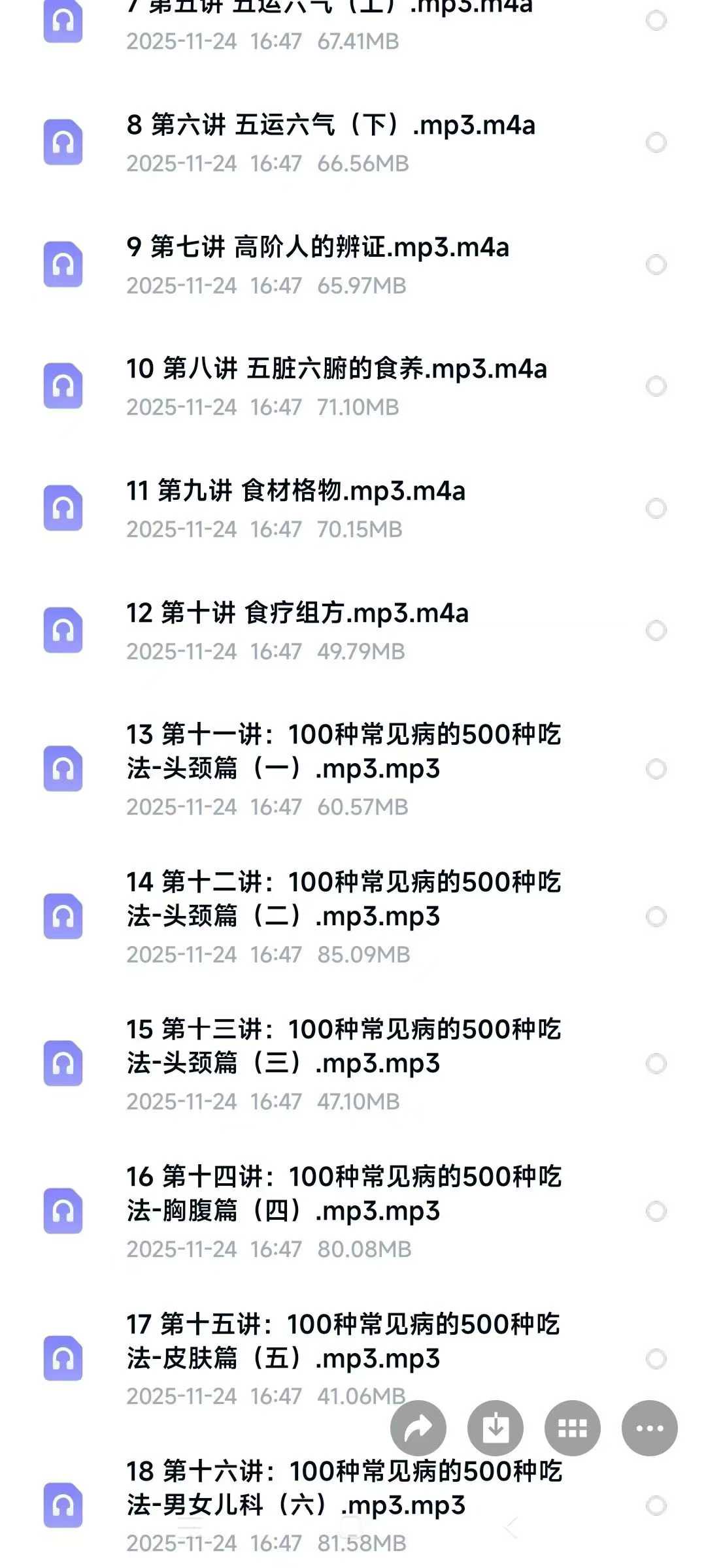Open 18 第十六讲 男女儿科（六）file
The width and height of the screenshot is (706, 1568).
tap(343, 1488)
